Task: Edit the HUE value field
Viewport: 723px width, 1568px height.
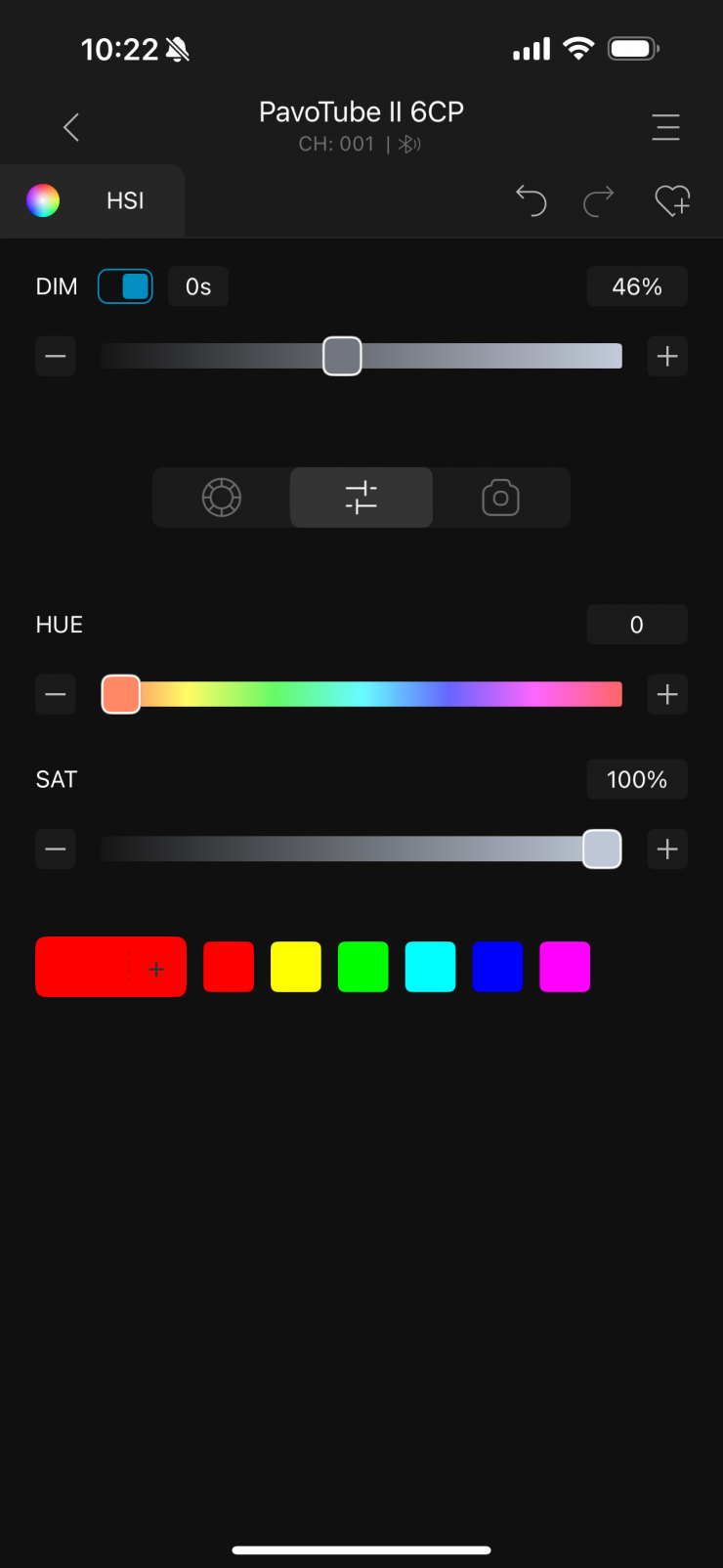Action: 637,625
